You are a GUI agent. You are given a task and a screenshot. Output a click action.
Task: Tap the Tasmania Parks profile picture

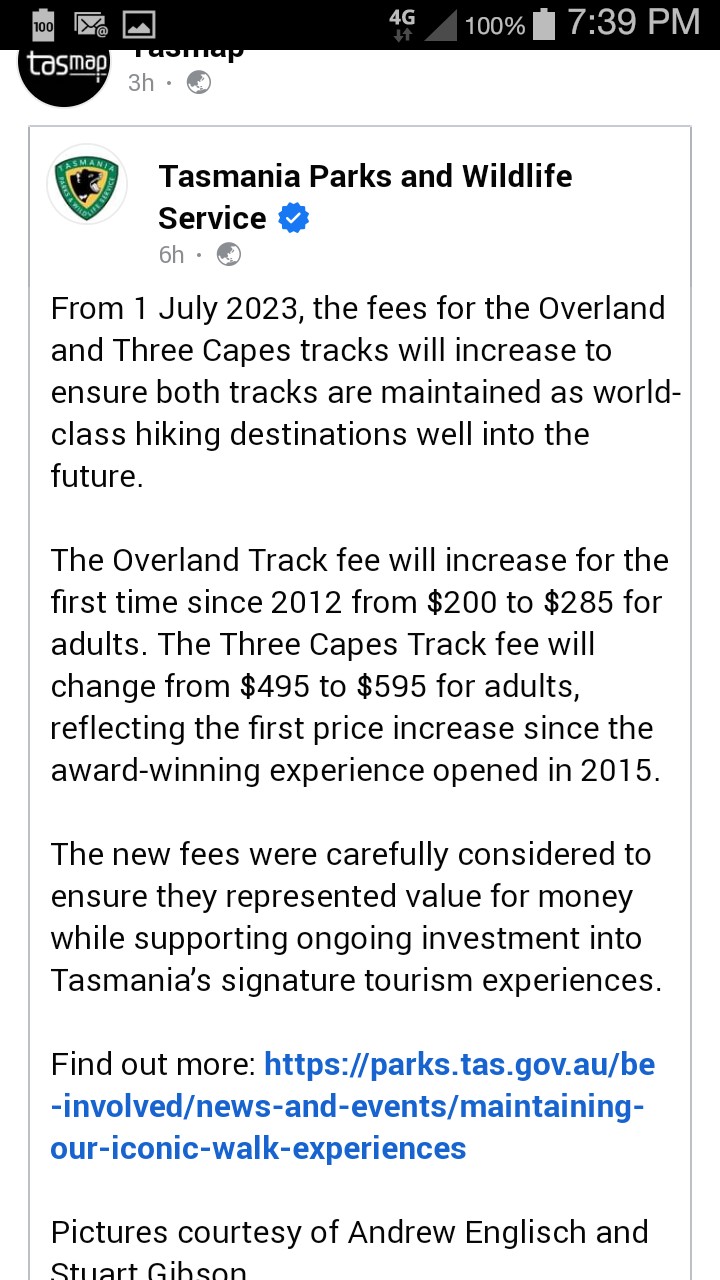(x=87, y=184)
